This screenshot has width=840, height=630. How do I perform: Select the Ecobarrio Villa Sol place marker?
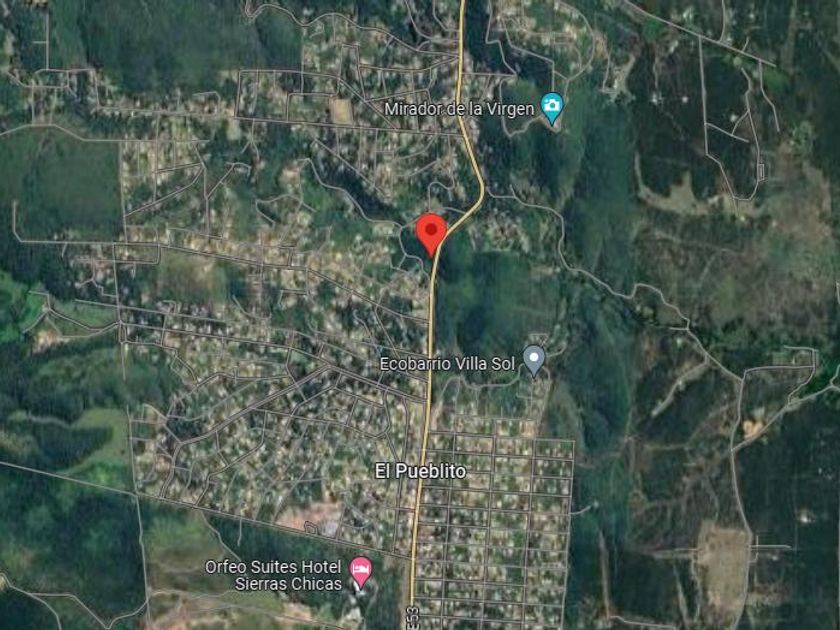[x=534, y=362]
